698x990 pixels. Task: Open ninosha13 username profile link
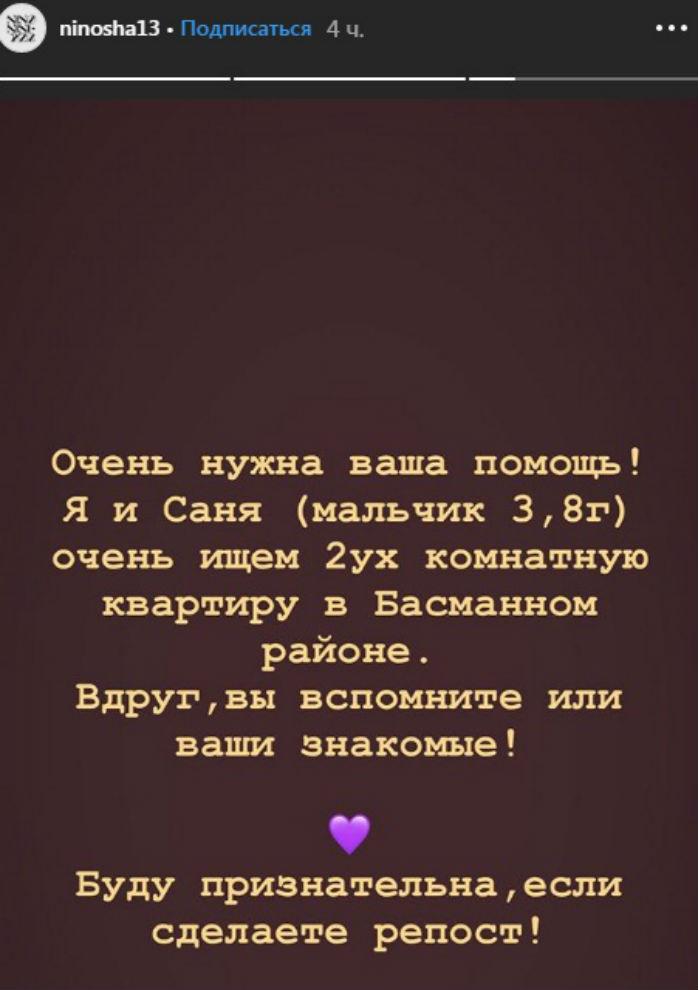111,30
